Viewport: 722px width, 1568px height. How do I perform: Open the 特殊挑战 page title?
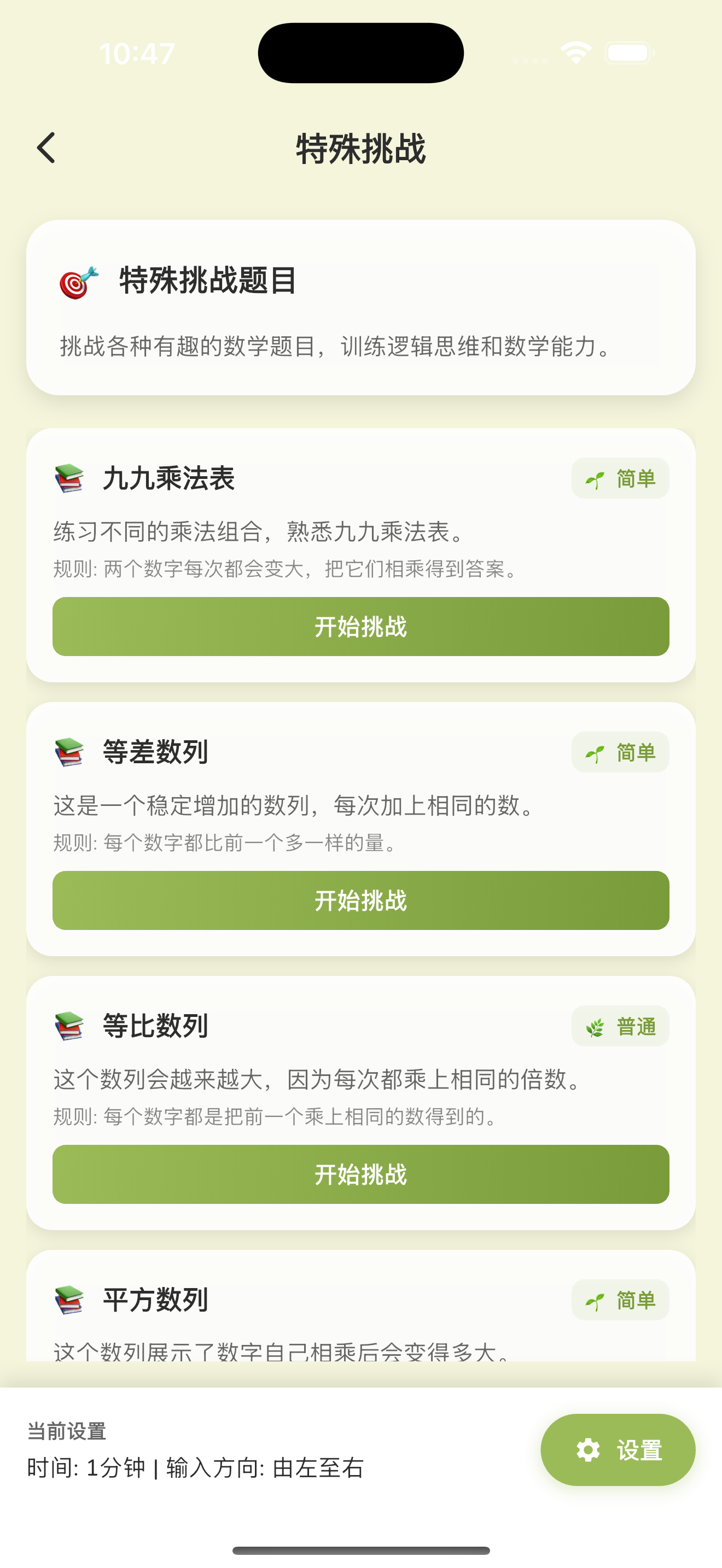pos(360,148)
